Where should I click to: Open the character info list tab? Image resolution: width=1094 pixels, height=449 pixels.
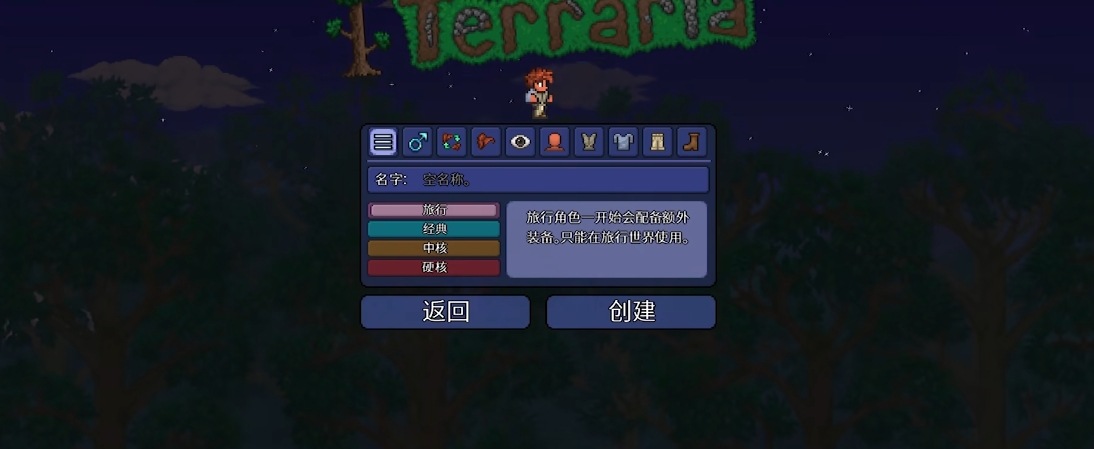click(383, 142)
